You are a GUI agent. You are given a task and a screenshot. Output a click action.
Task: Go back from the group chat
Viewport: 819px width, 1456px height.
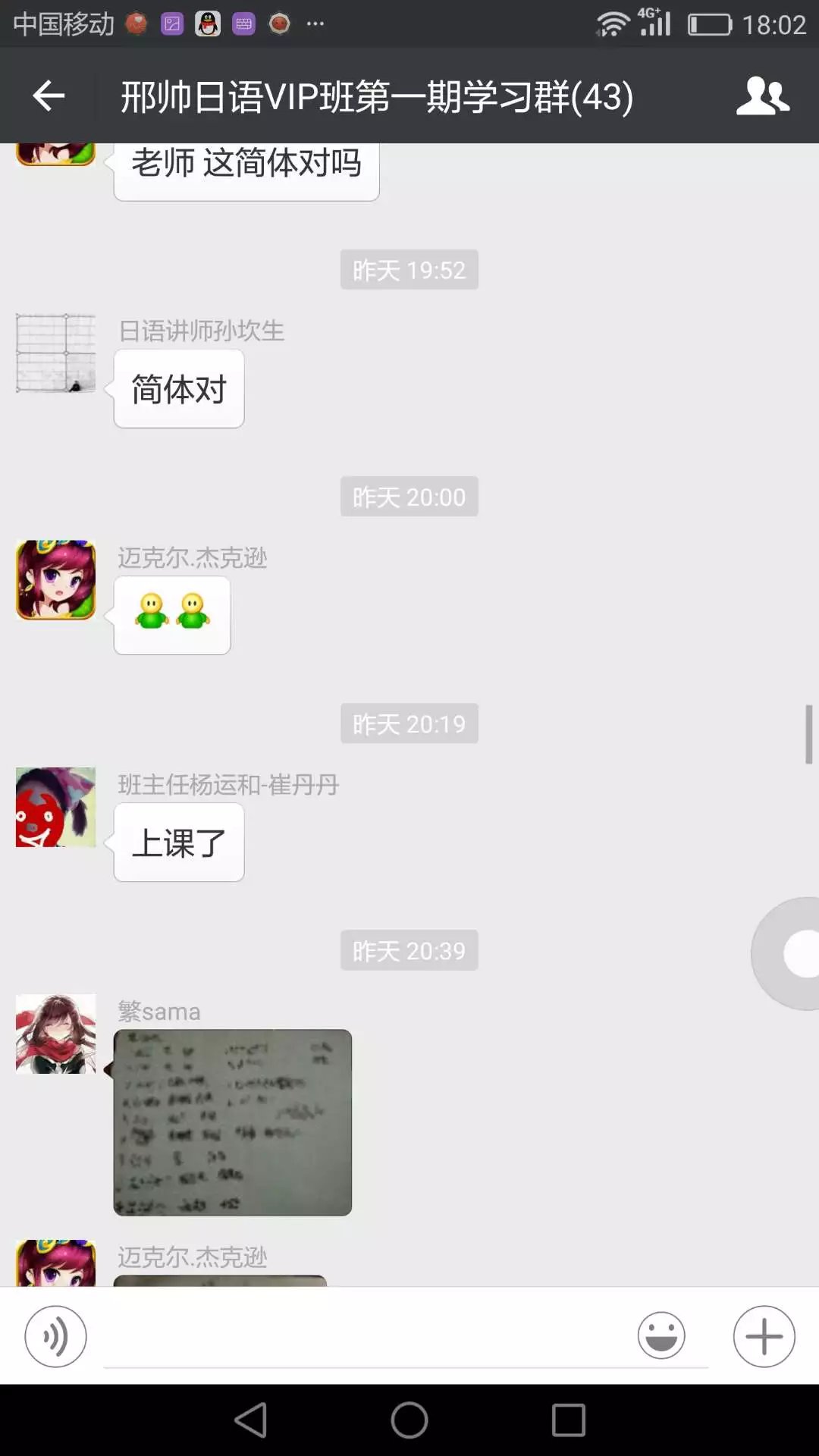pos(49,96)
